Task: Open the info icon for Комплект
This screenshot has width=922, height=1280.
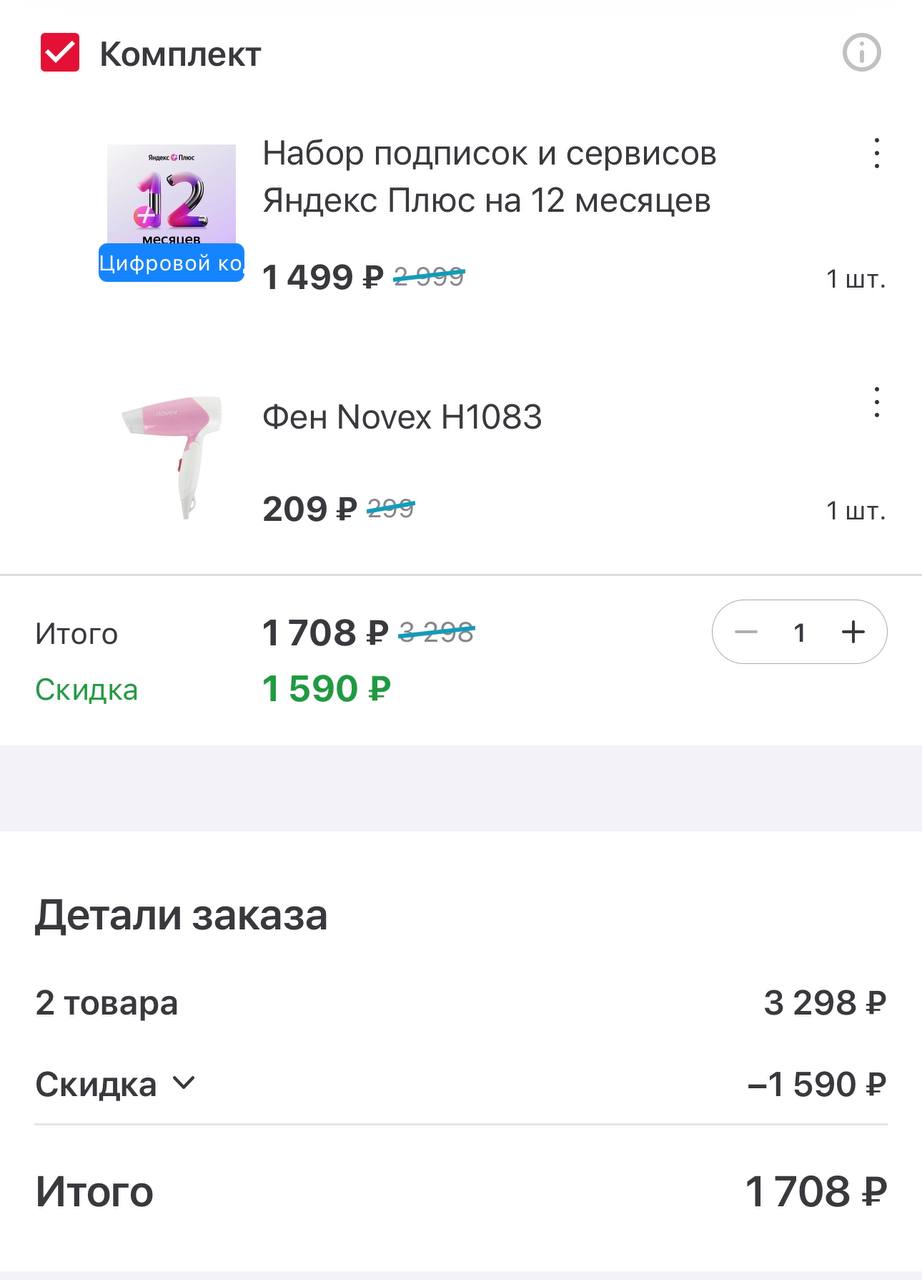Action: click(861, 53)
